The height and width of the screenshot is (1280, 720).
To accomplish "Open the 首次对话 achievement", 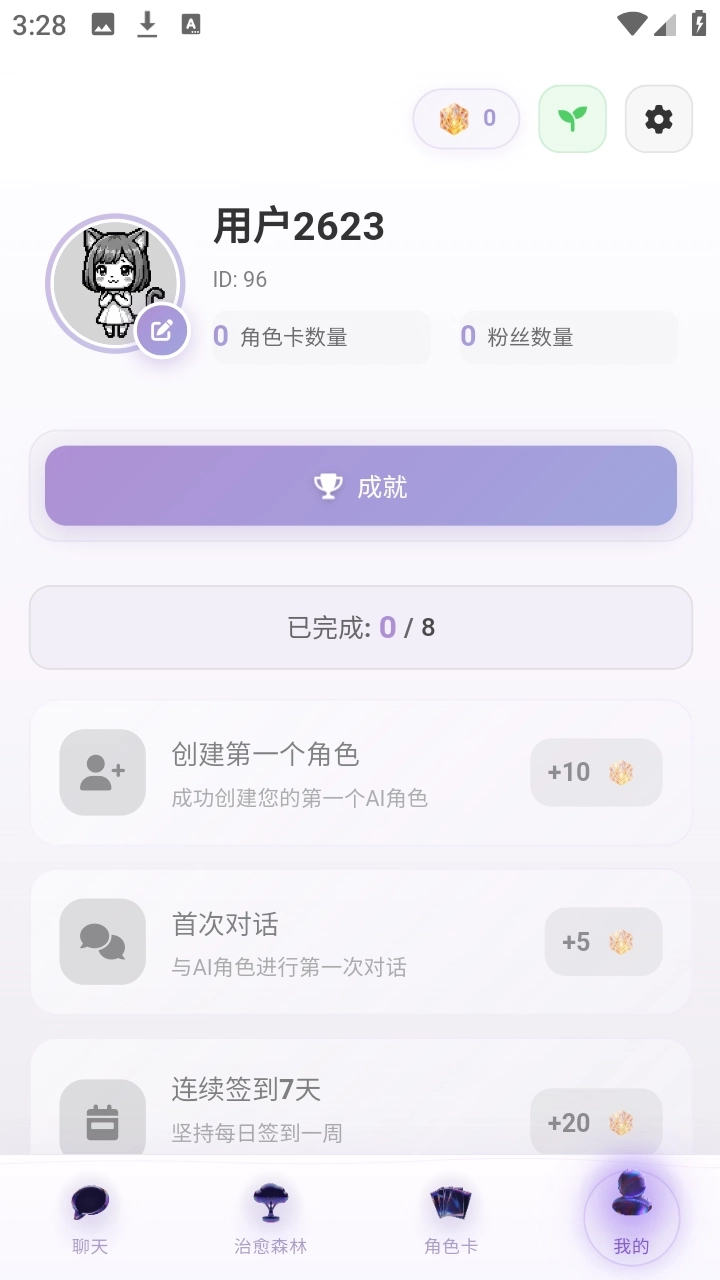I will (360, 942).
